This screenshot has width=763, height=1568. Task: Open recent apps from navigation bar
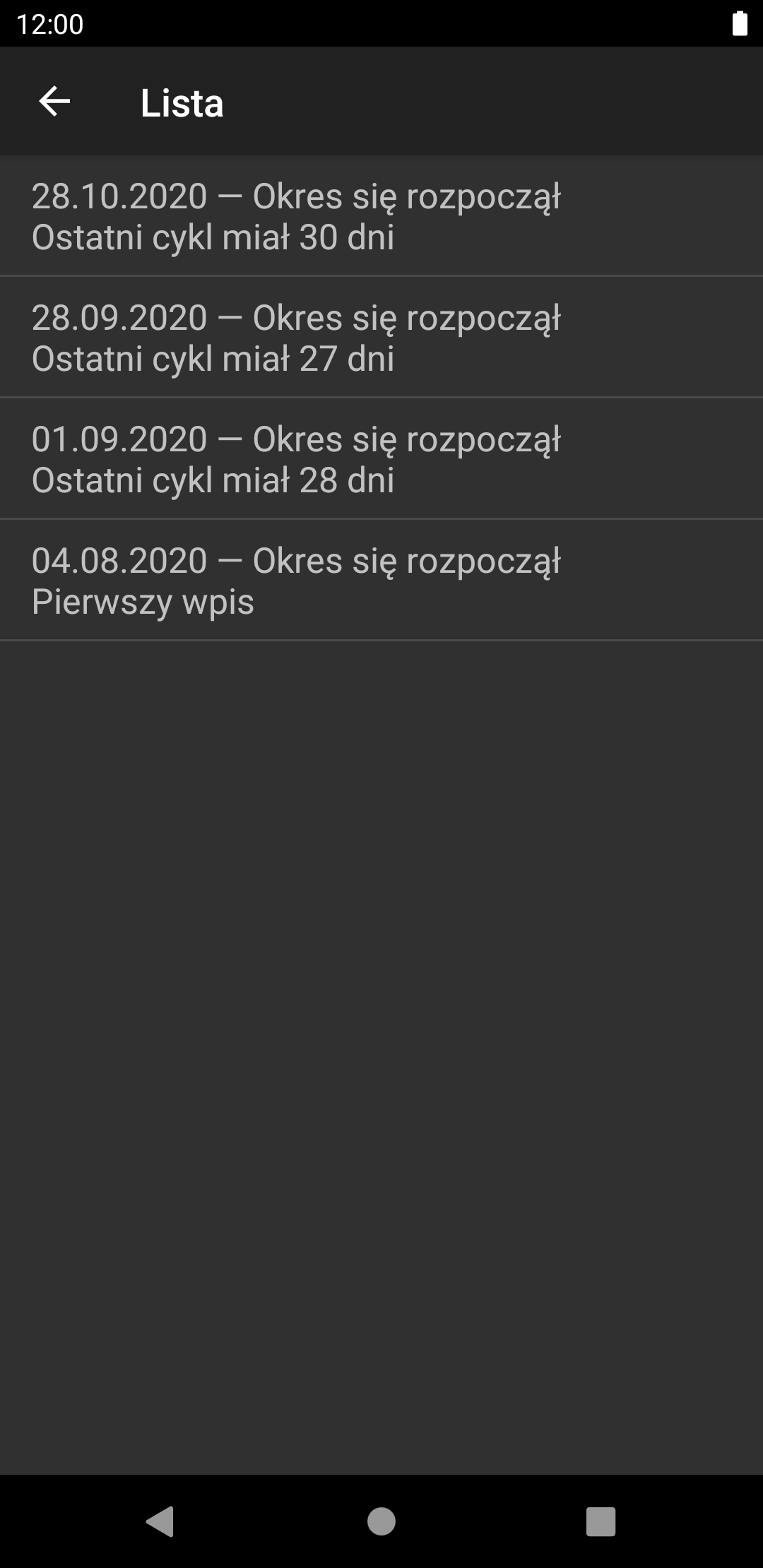601,1521
